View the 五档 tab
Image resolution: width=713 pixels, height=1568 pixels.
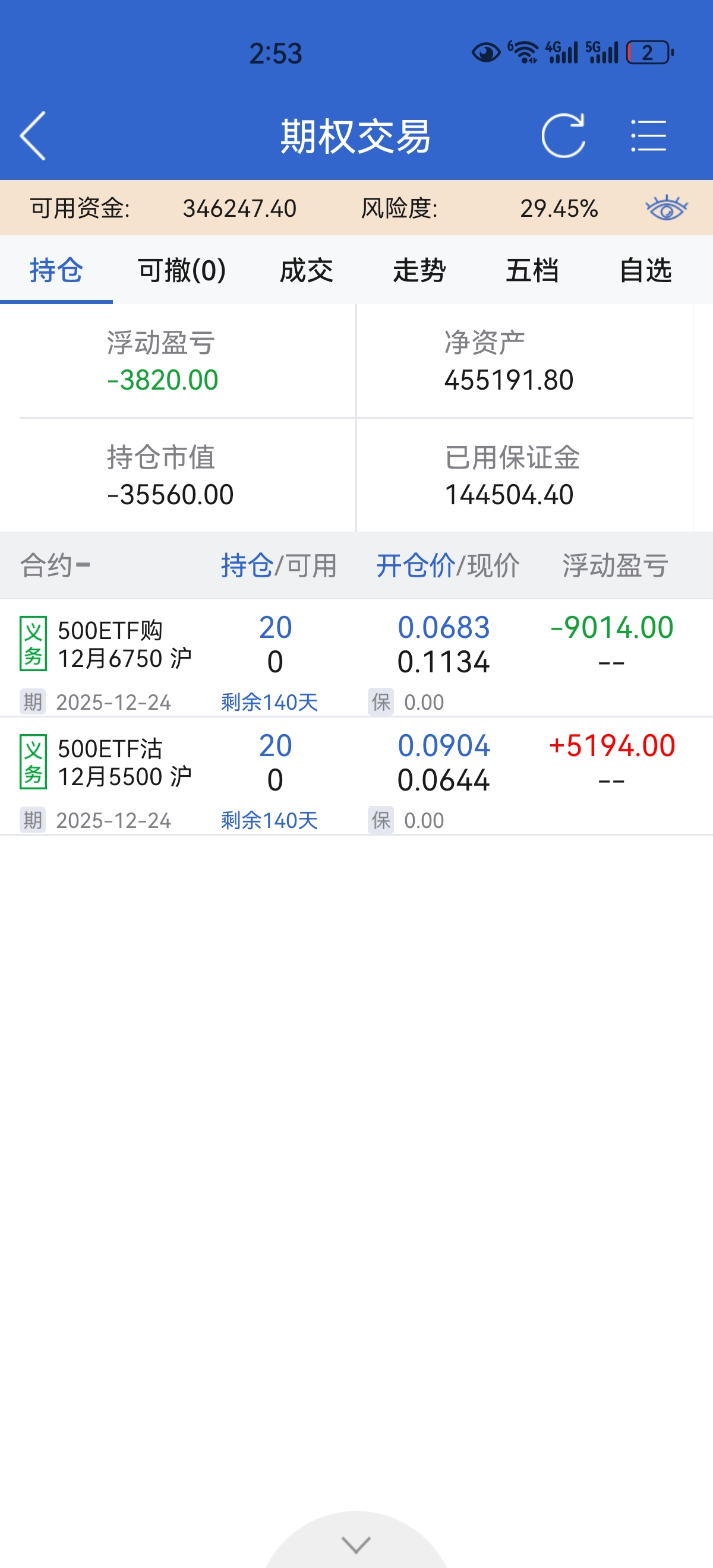(x=532, y=270)
